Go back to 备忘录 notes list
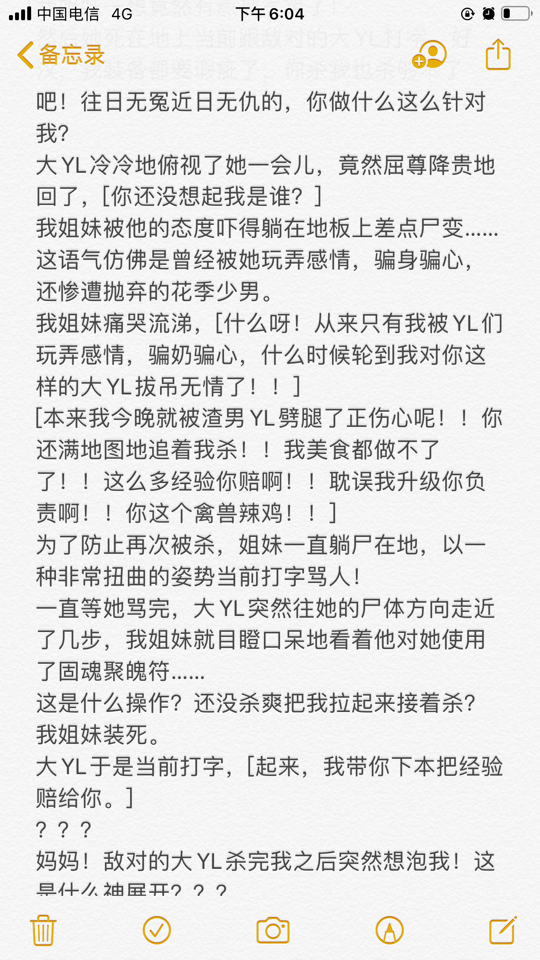This screenshot has width=540, height=960. (x=61, y=55)
